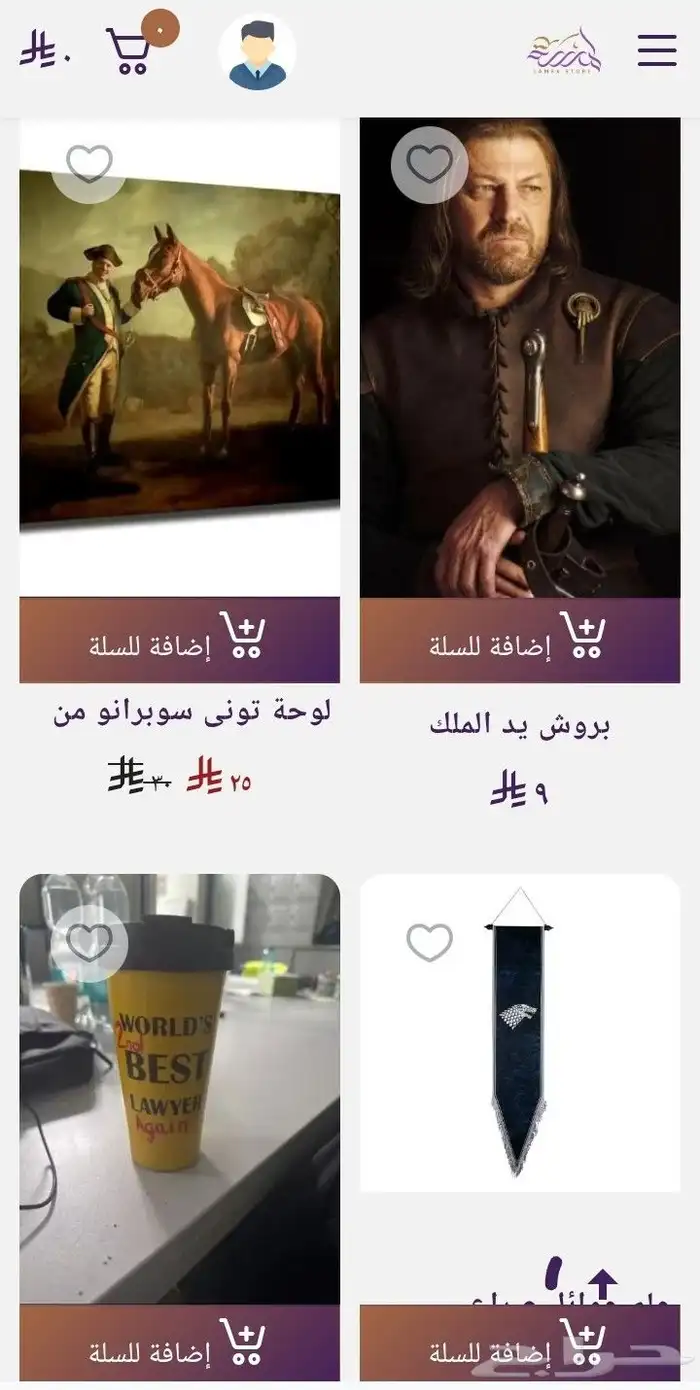View the wolf banner product
The width and height of the screenshot is (700, 1390).
pos(519,1030)
